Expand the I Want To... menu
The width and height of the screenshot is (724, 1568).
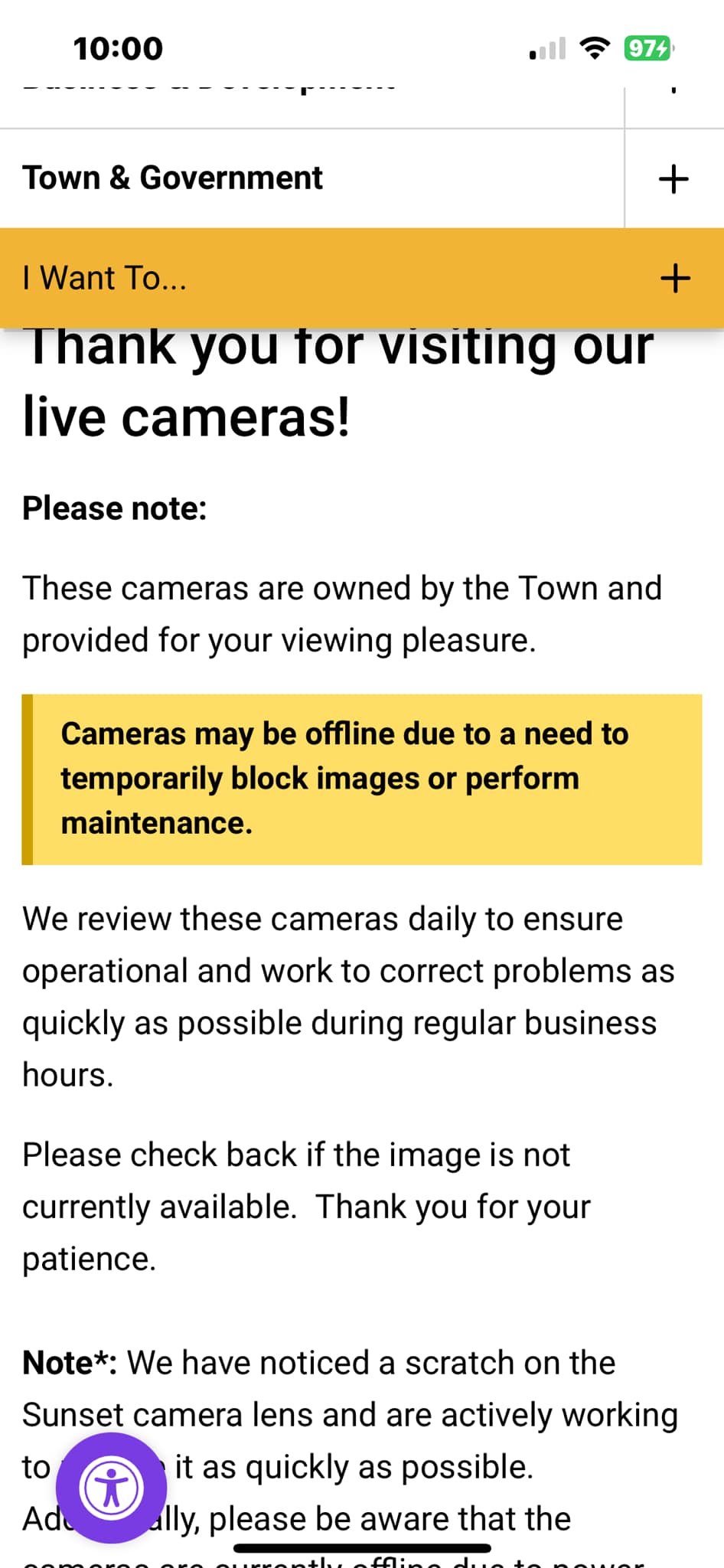(x=362, y=278)
